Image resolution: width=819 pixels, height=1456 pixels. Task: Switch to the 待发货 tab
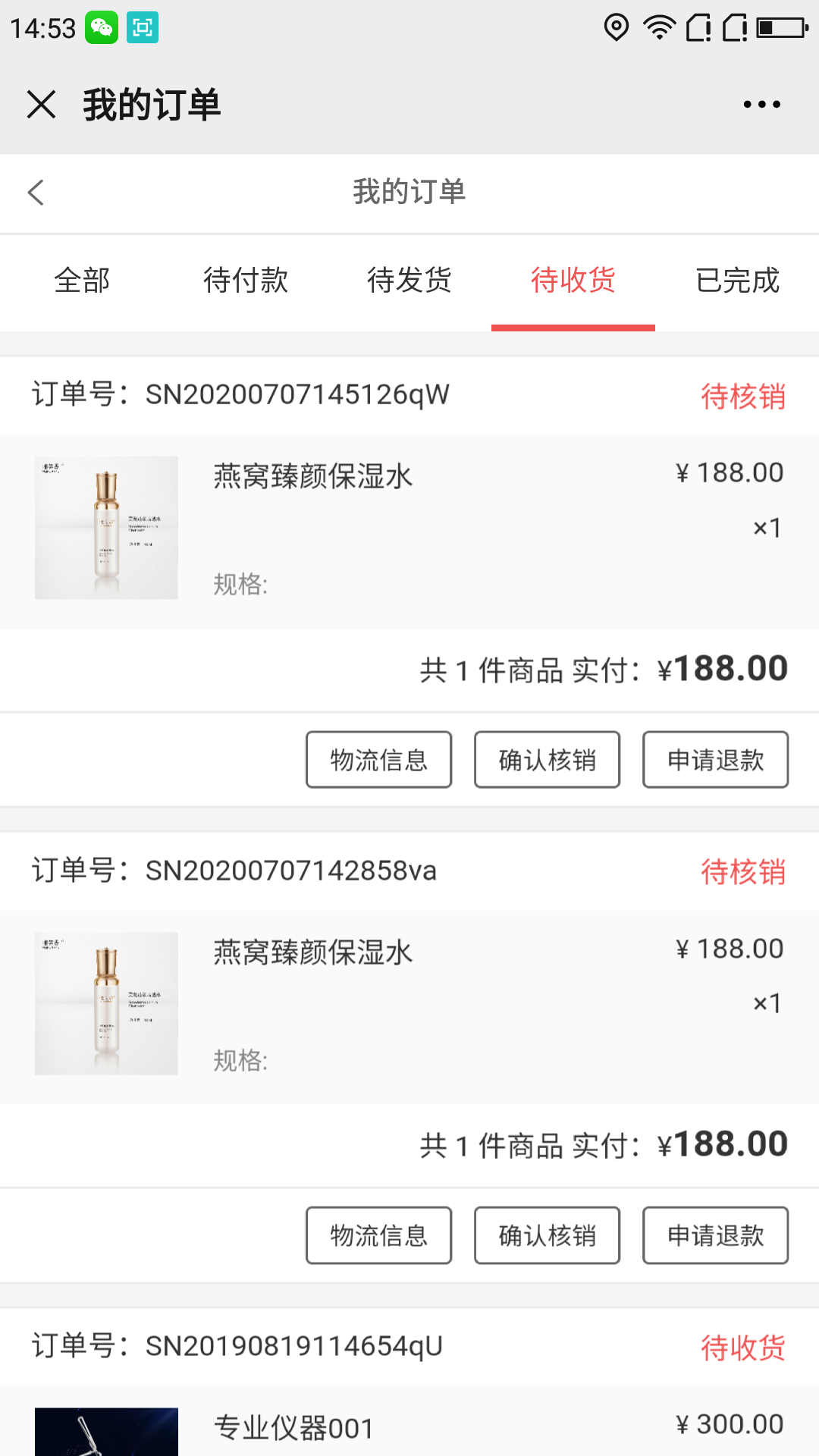click(409, 281)
